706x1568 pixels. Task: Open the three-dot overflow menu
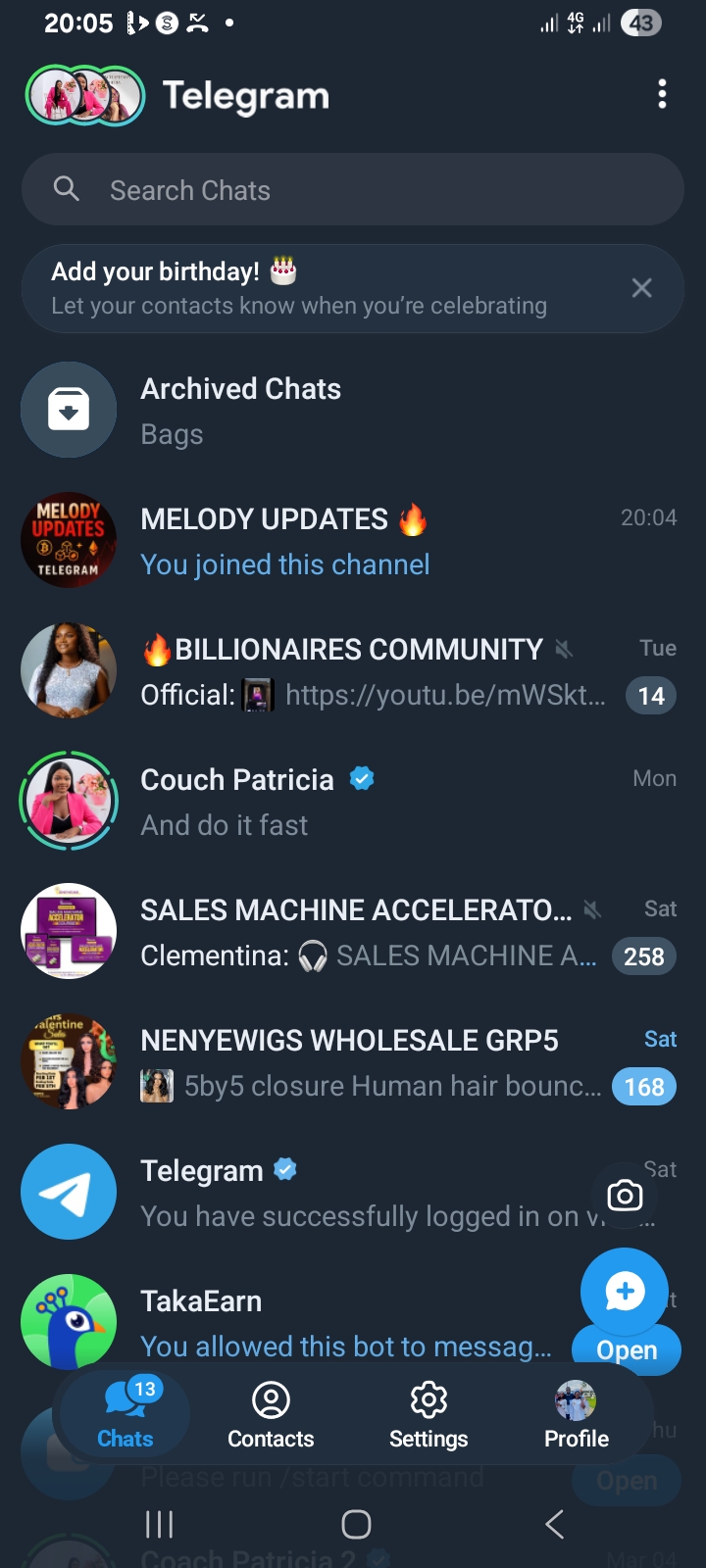(662, 94)
